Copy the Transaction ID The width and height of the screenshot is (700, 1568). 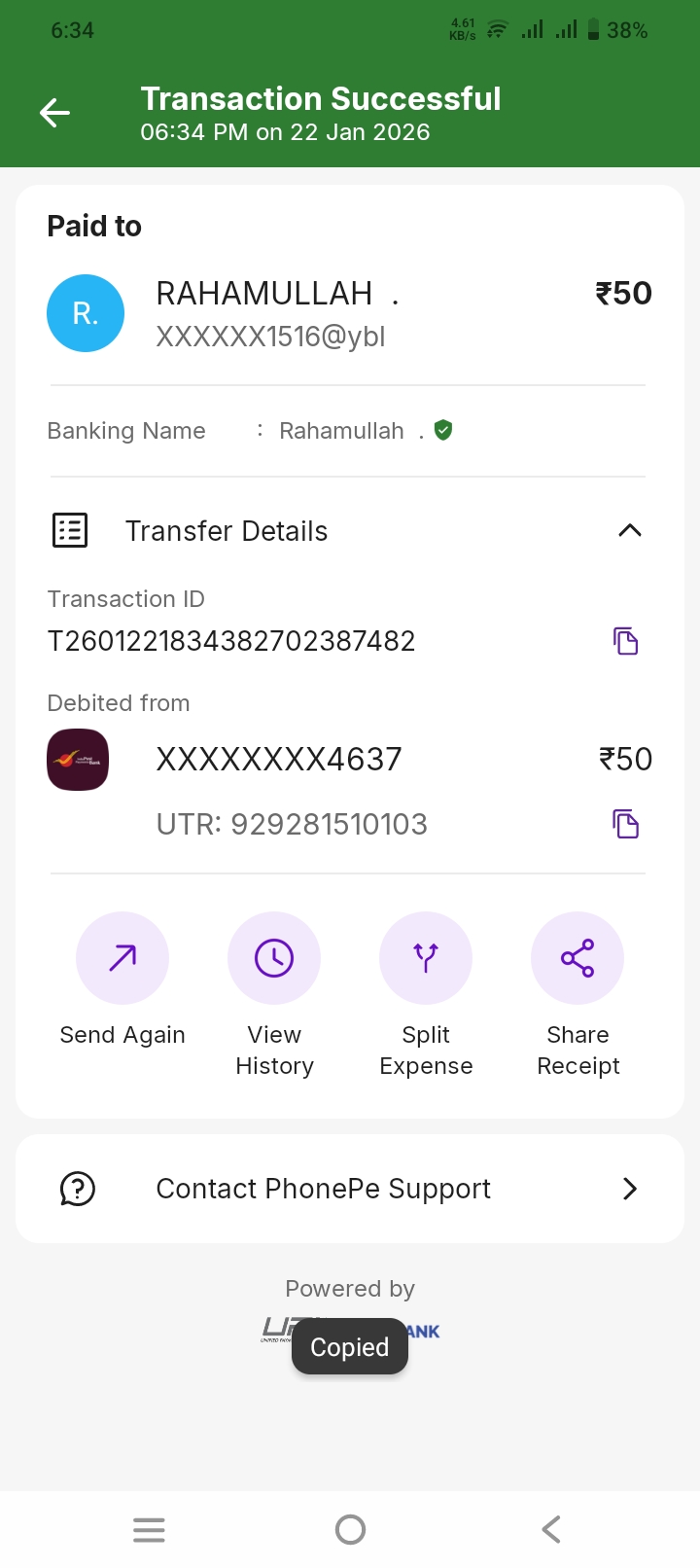[625, 641]
